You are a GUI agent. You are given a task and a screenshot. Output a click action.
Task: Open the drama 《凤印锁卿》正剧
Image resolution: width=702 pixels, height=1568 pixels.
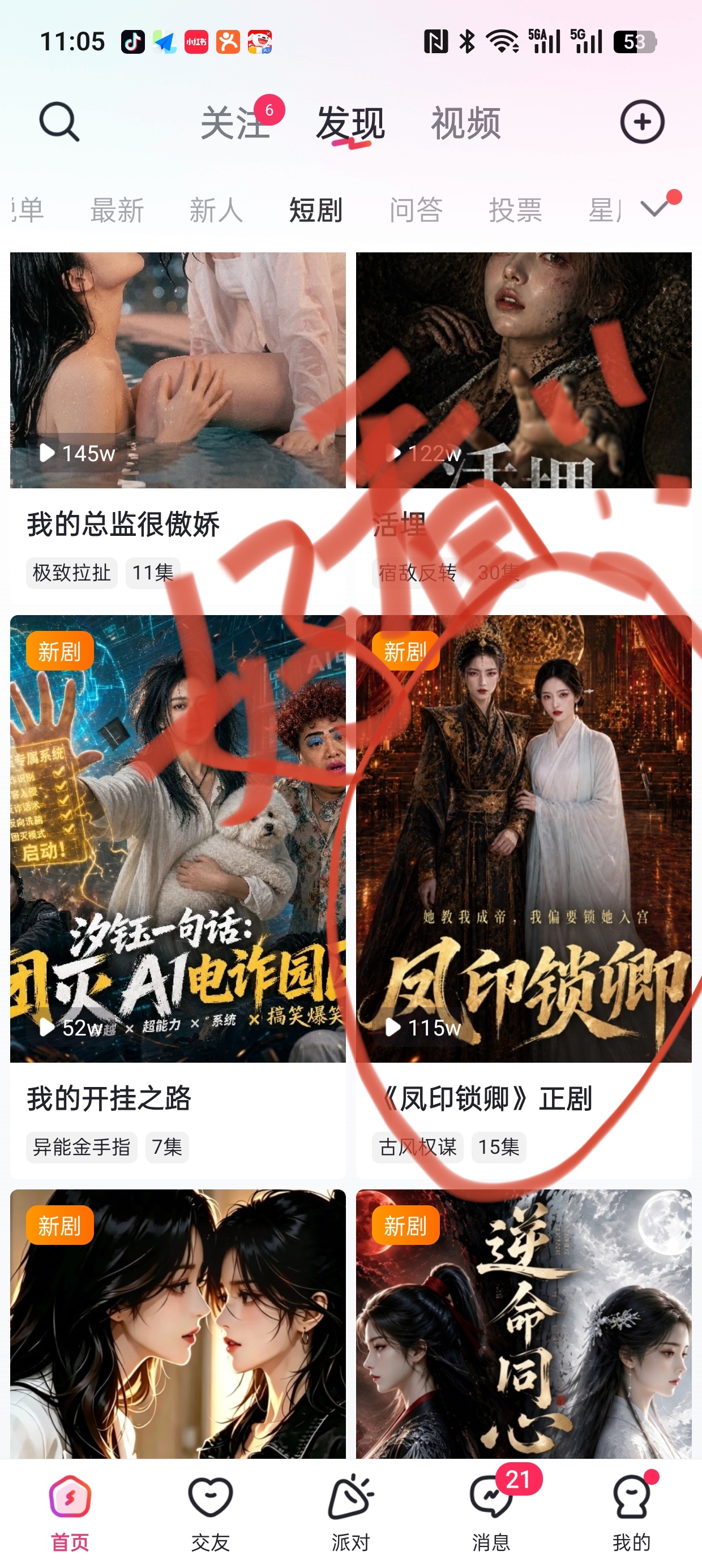tap(524, 896)
